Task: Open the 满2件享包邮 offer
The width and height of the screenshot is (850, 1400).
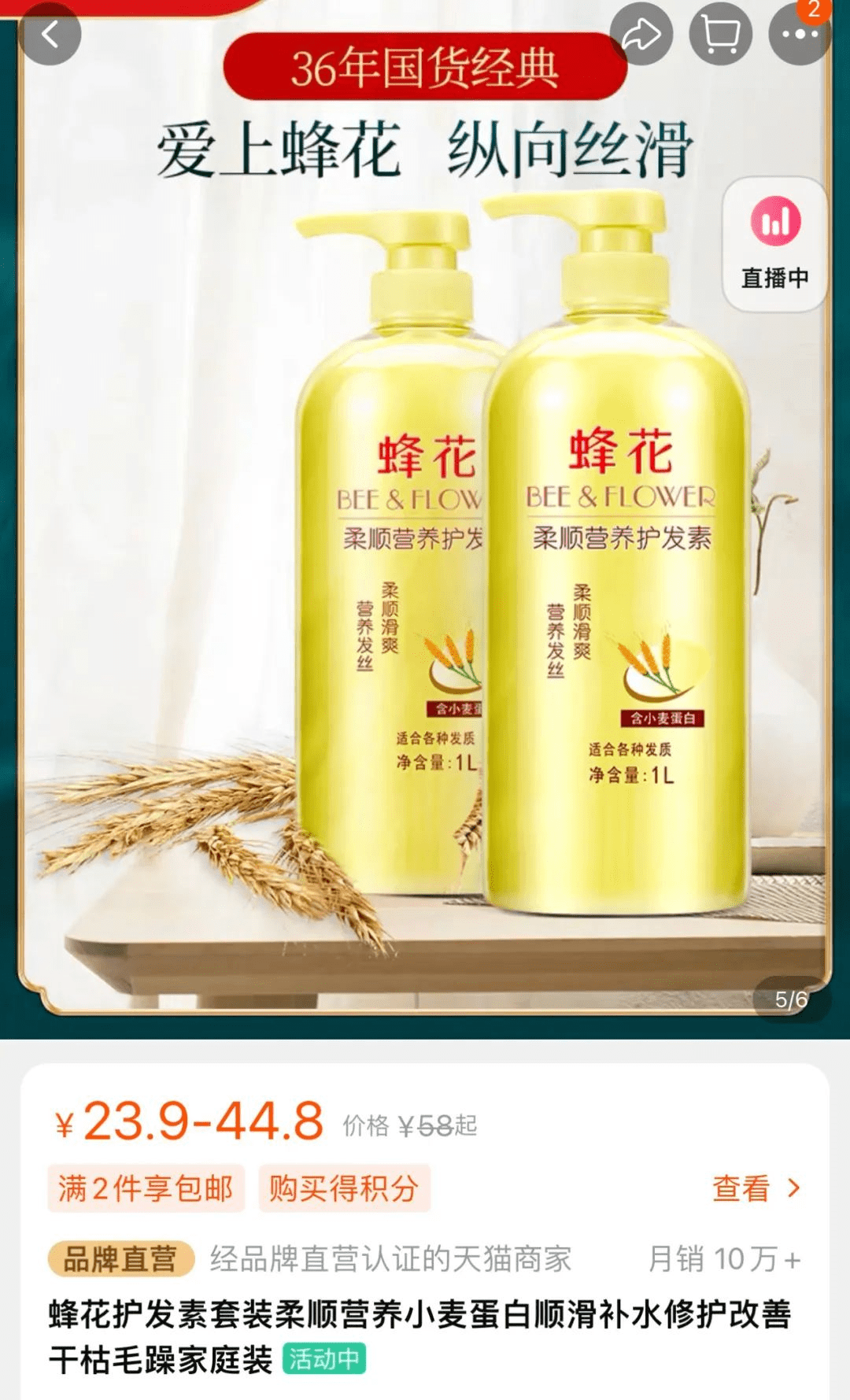Action: point(146,1188)
